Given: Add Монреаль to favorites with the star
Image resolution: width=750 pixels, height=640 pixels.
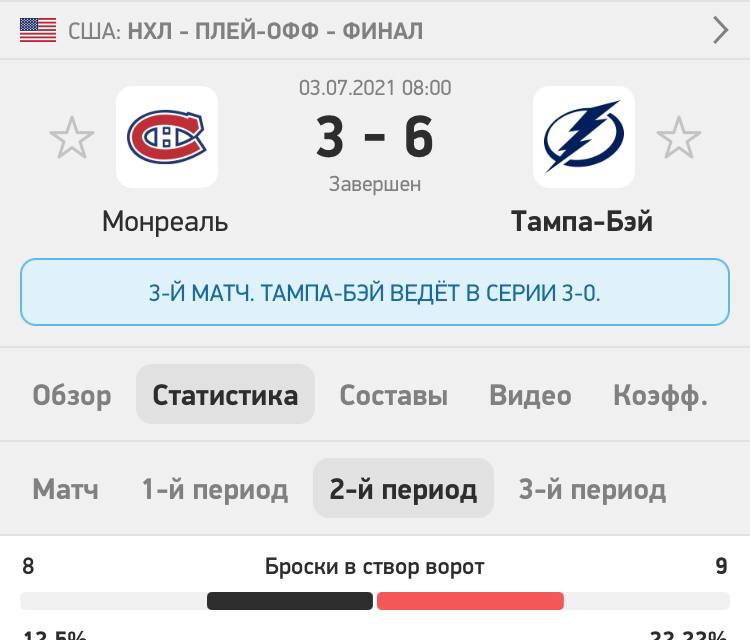Looking at the screenshot, I should coord(72,138).
